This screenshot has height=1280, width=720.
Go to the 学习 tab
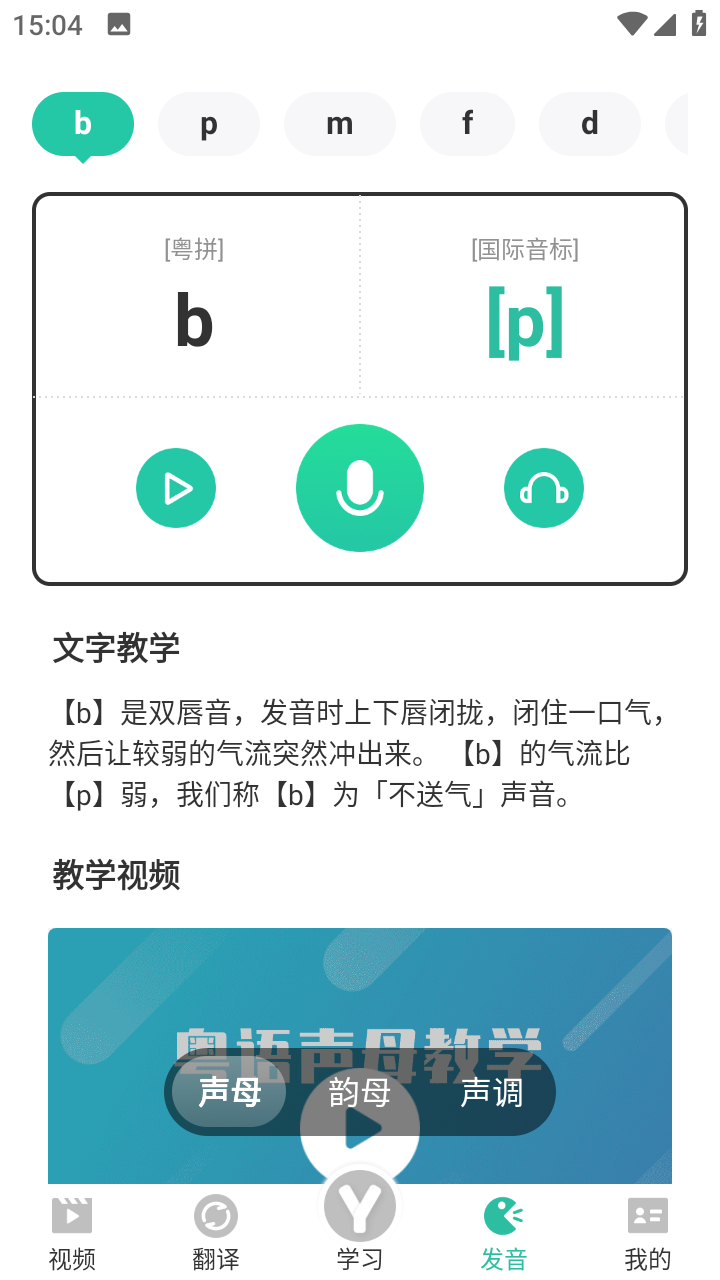point(360,1222)
